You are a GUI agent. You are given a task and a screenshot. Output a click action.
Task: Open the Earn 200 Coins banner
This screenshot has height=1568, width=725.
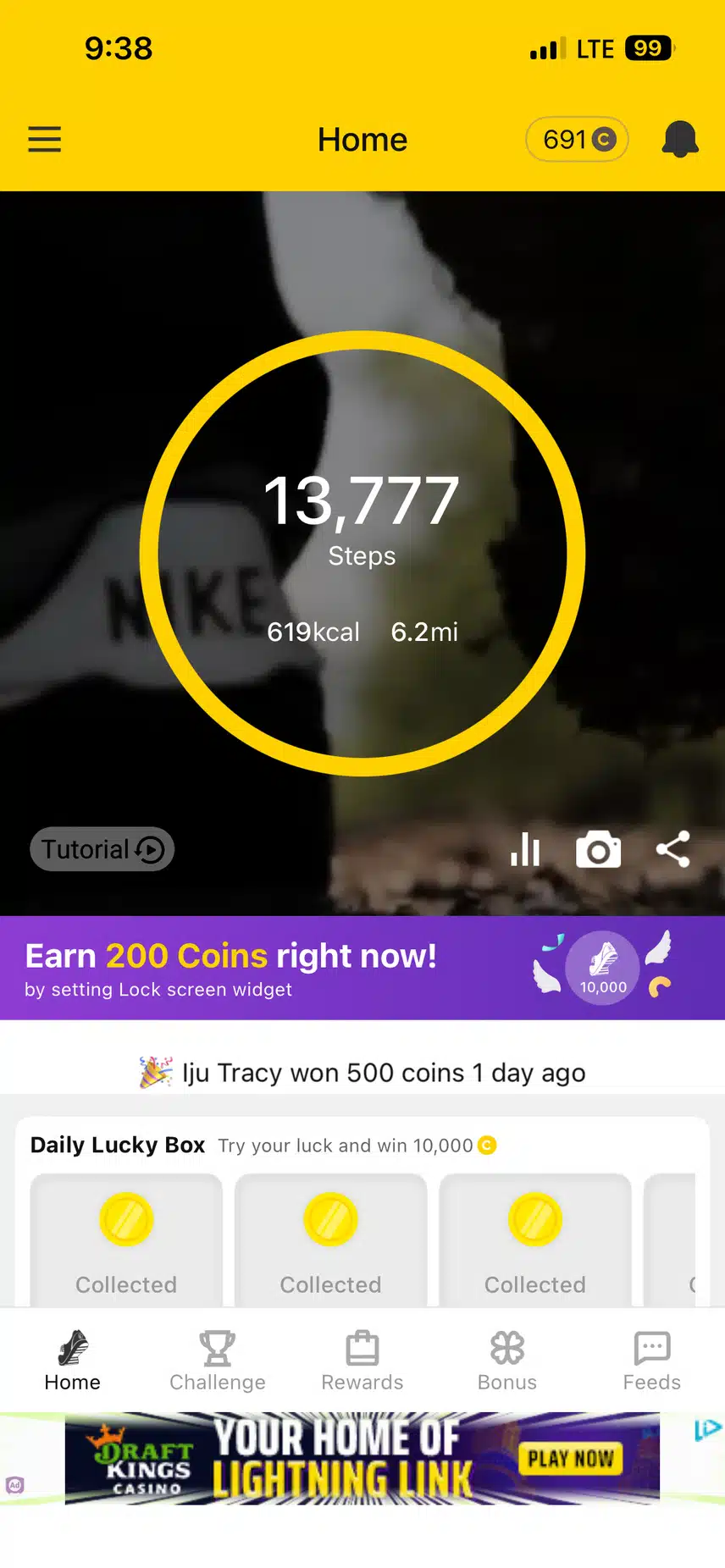coord(362,968)
